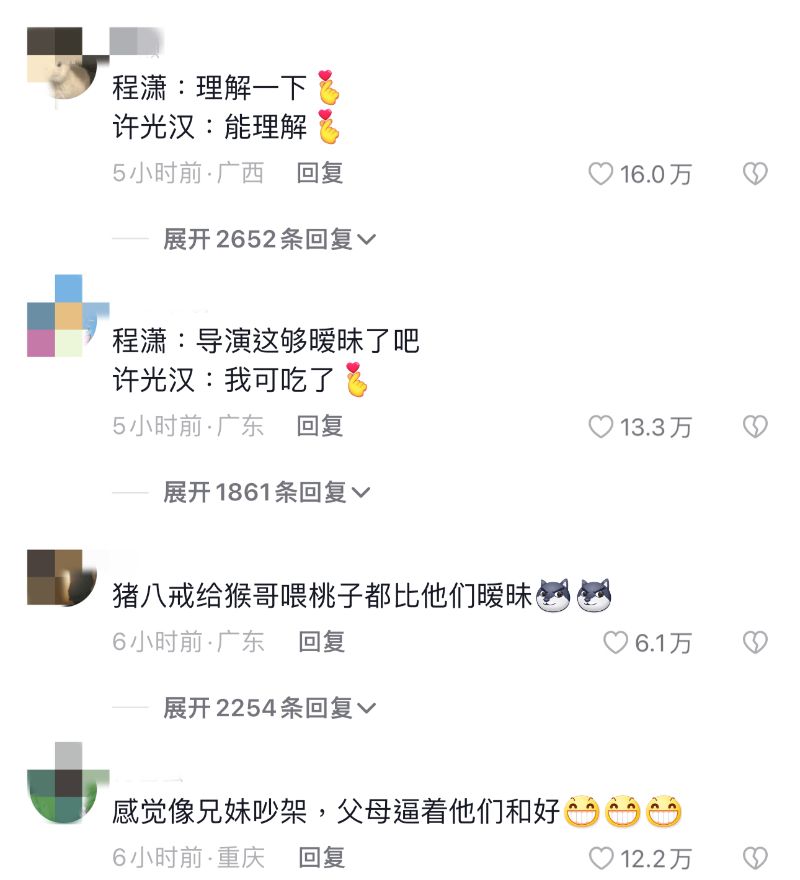Expand 1861 replies
This screenshot has width=800, height=880.
(x=267, y=492)
